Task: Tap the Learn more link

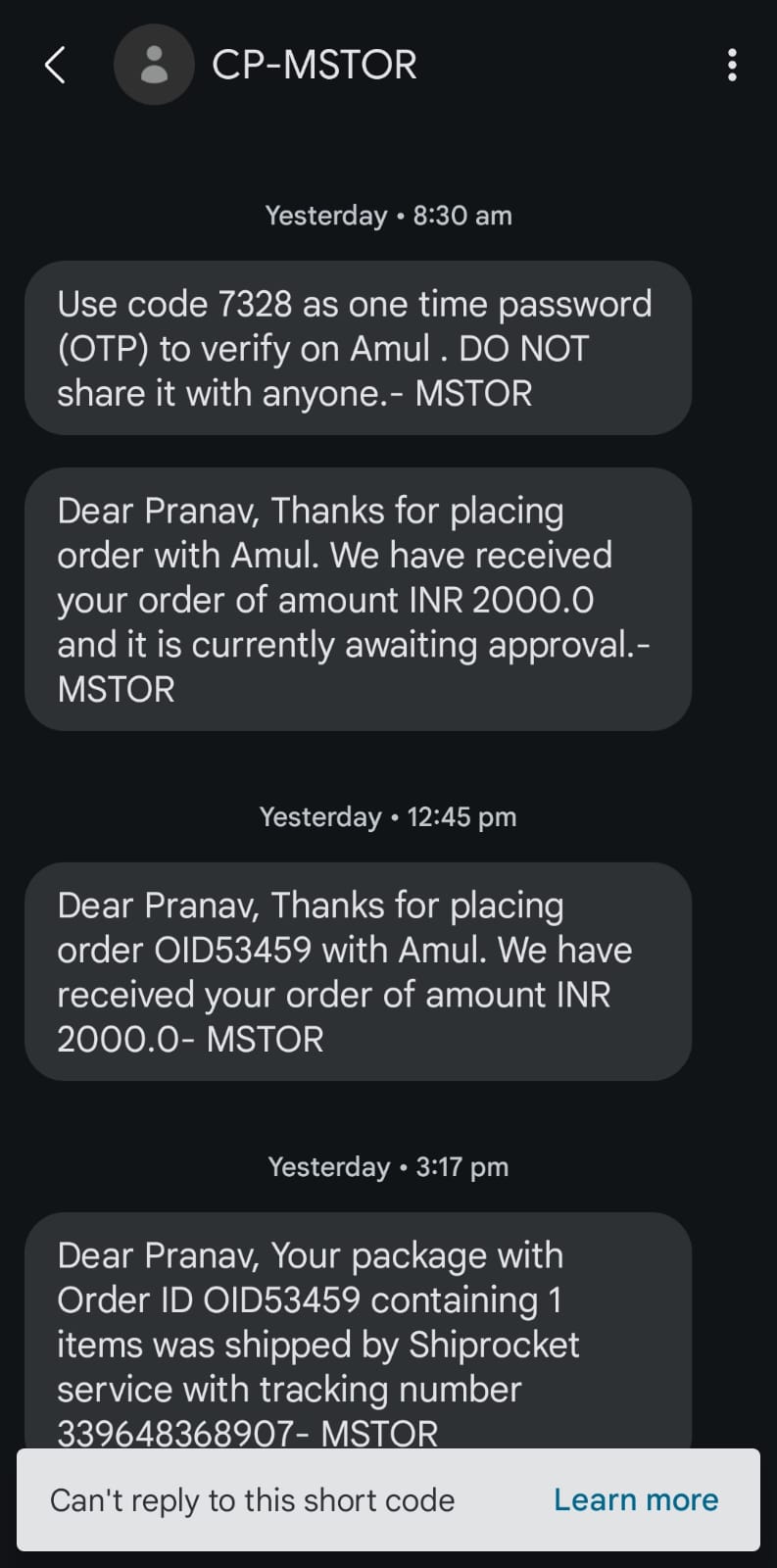Action: tap(636, 1499)
